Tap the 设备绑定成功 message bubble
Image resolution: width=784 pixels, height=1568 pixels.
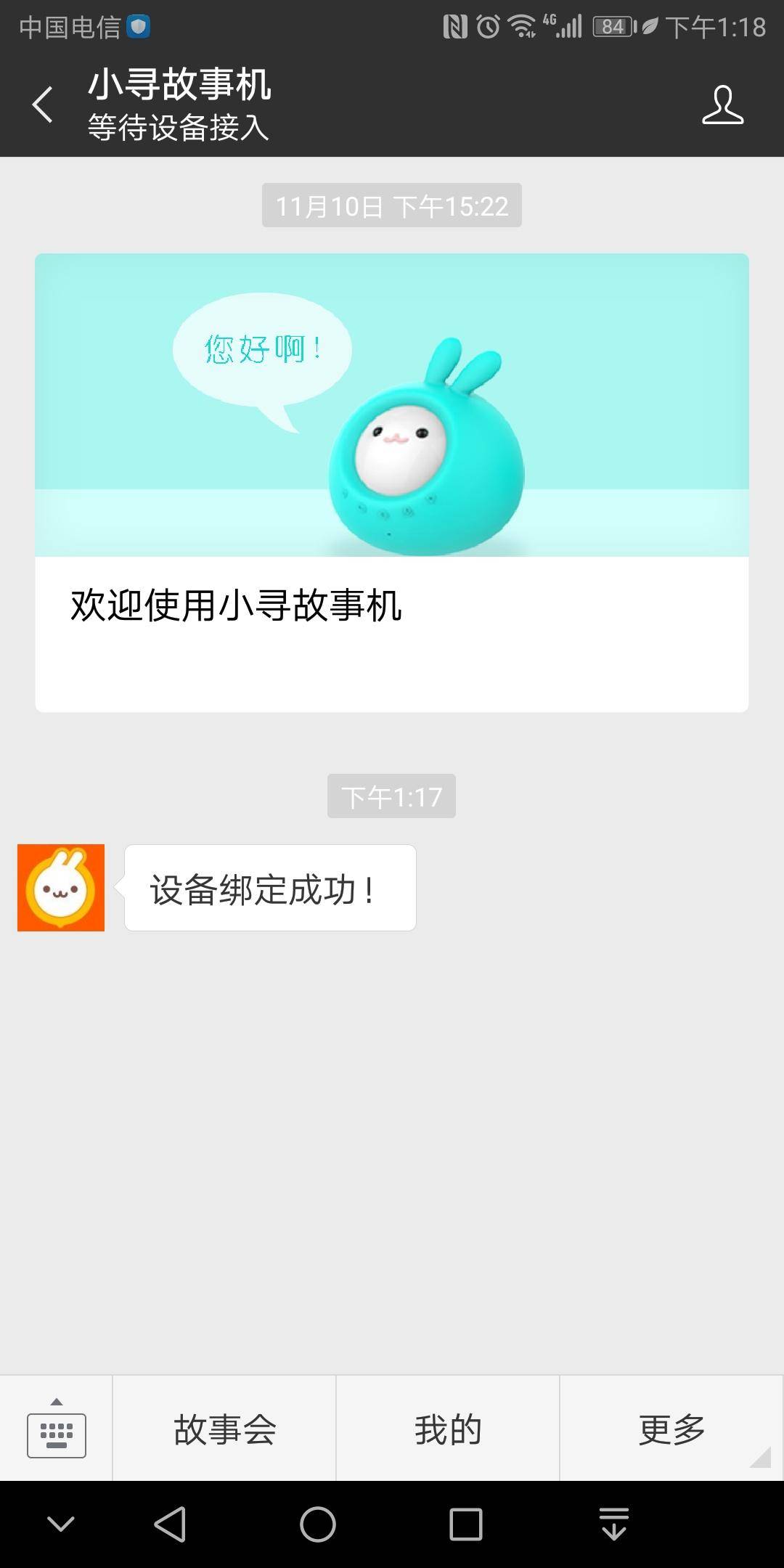coord(270,886)
